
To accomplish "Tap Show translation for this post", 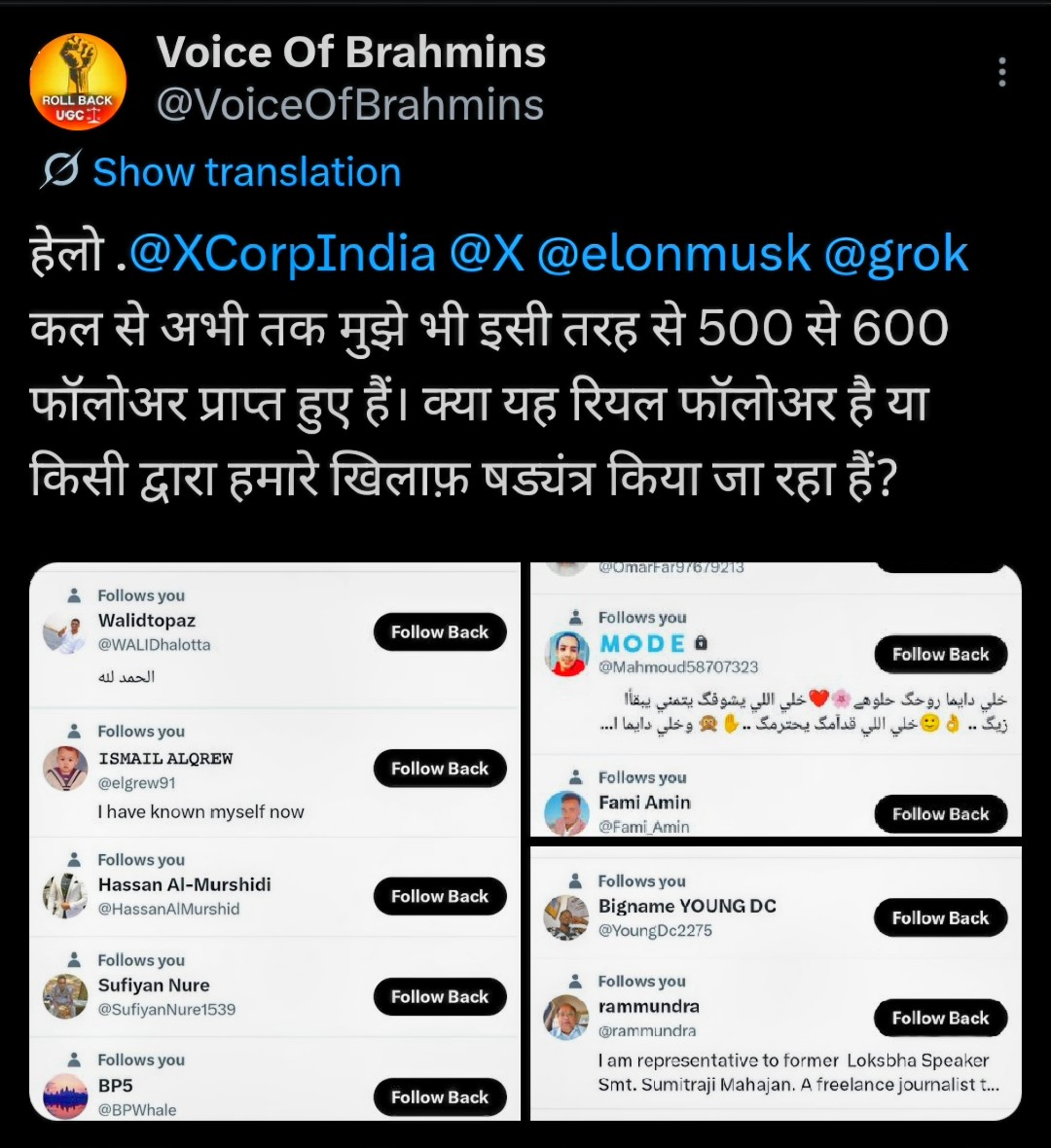I will click(246, 172).
